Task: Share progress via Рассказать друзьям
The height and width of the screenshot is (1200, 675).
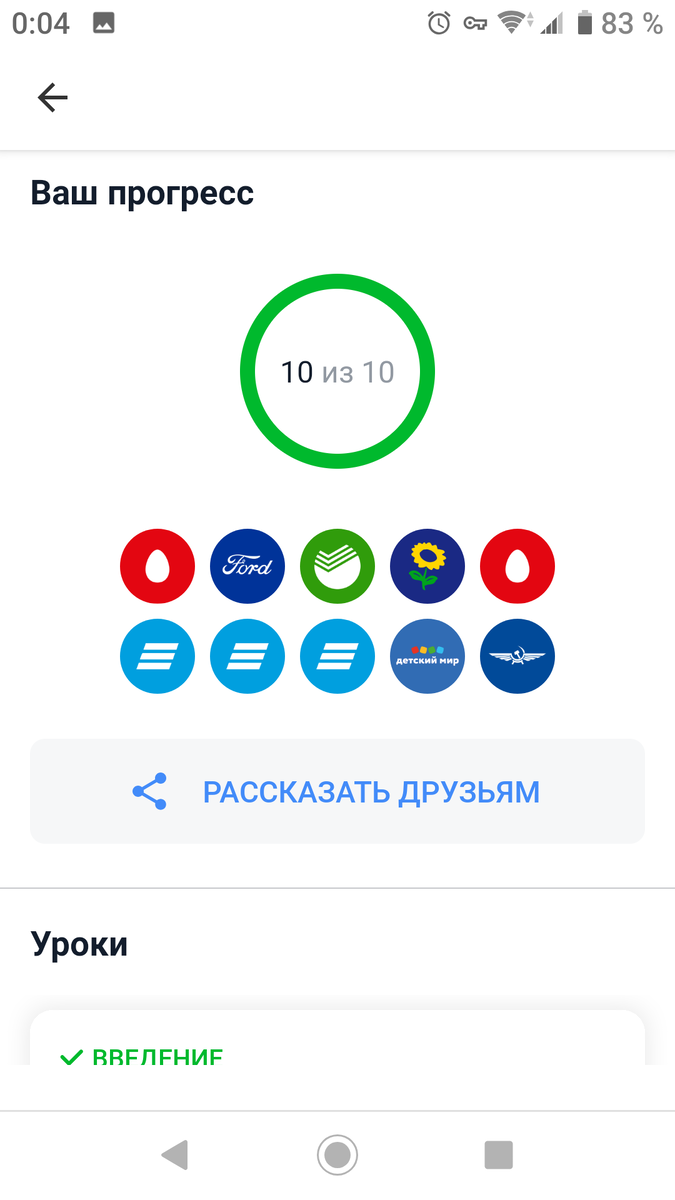Action: (337, 792)
